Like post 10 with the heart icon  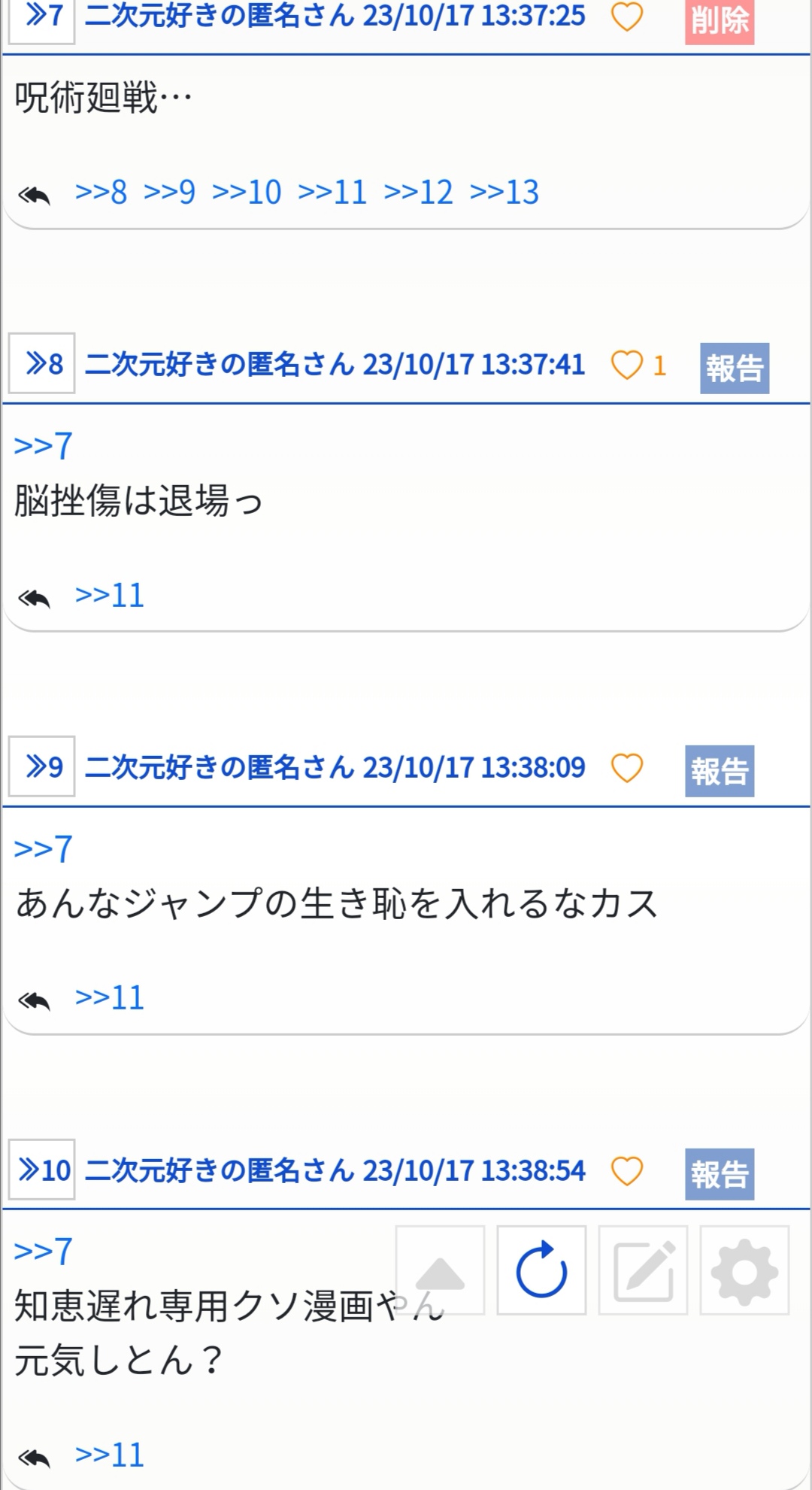tap(626, 1171)
